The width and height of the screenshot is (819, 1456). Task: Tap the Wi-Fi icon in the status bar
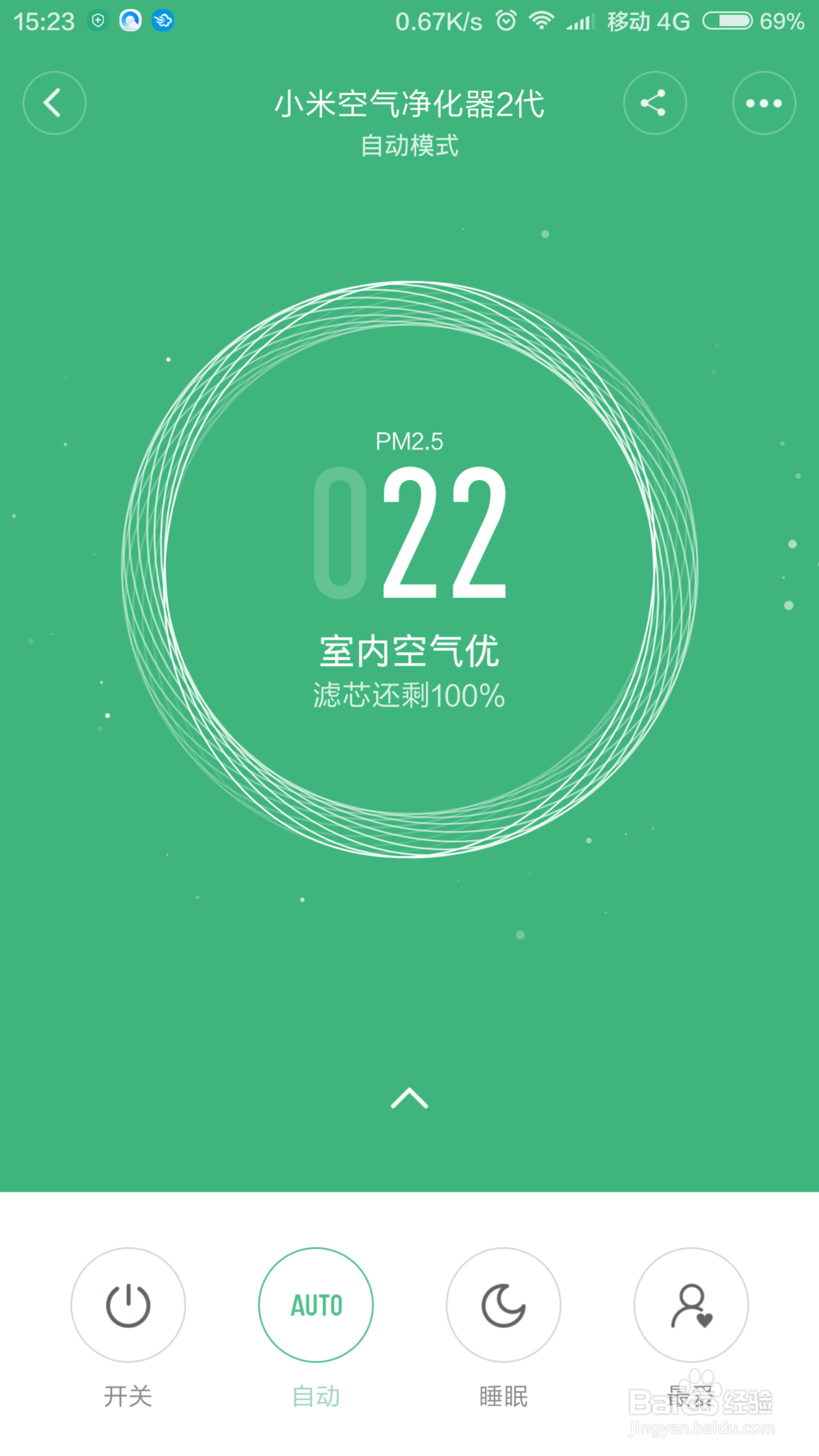pos(542,20)
